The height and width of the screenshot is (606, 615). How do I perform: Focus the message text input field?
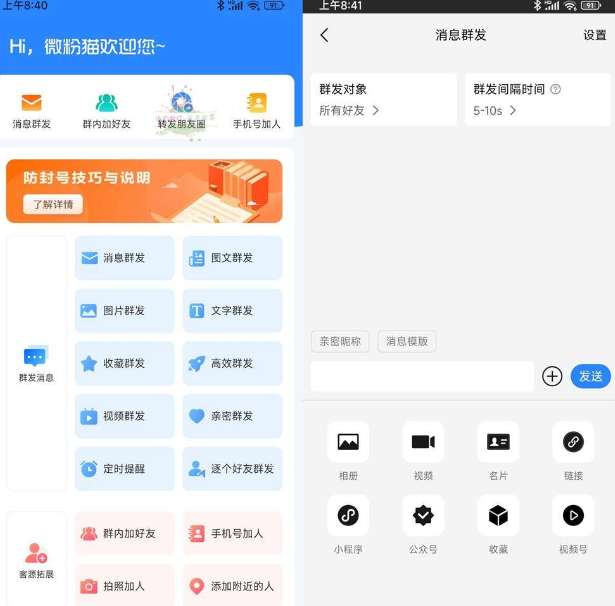(x=421, y=376)
